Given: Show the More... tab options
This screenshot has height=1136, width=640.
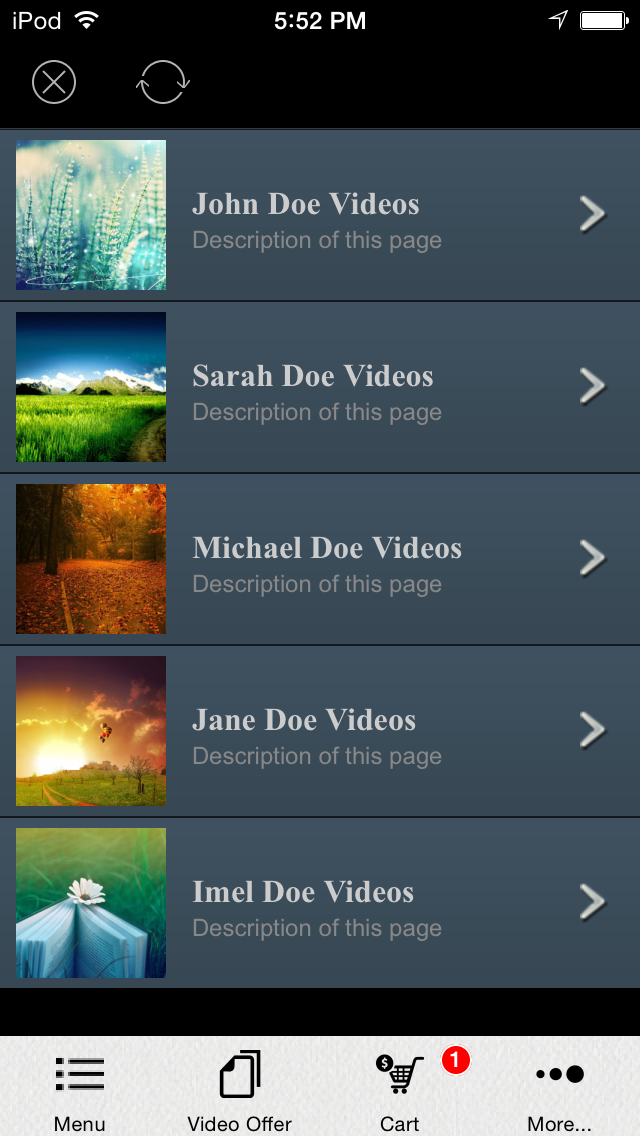Looking at the screenshot, I should [560, 1088].
